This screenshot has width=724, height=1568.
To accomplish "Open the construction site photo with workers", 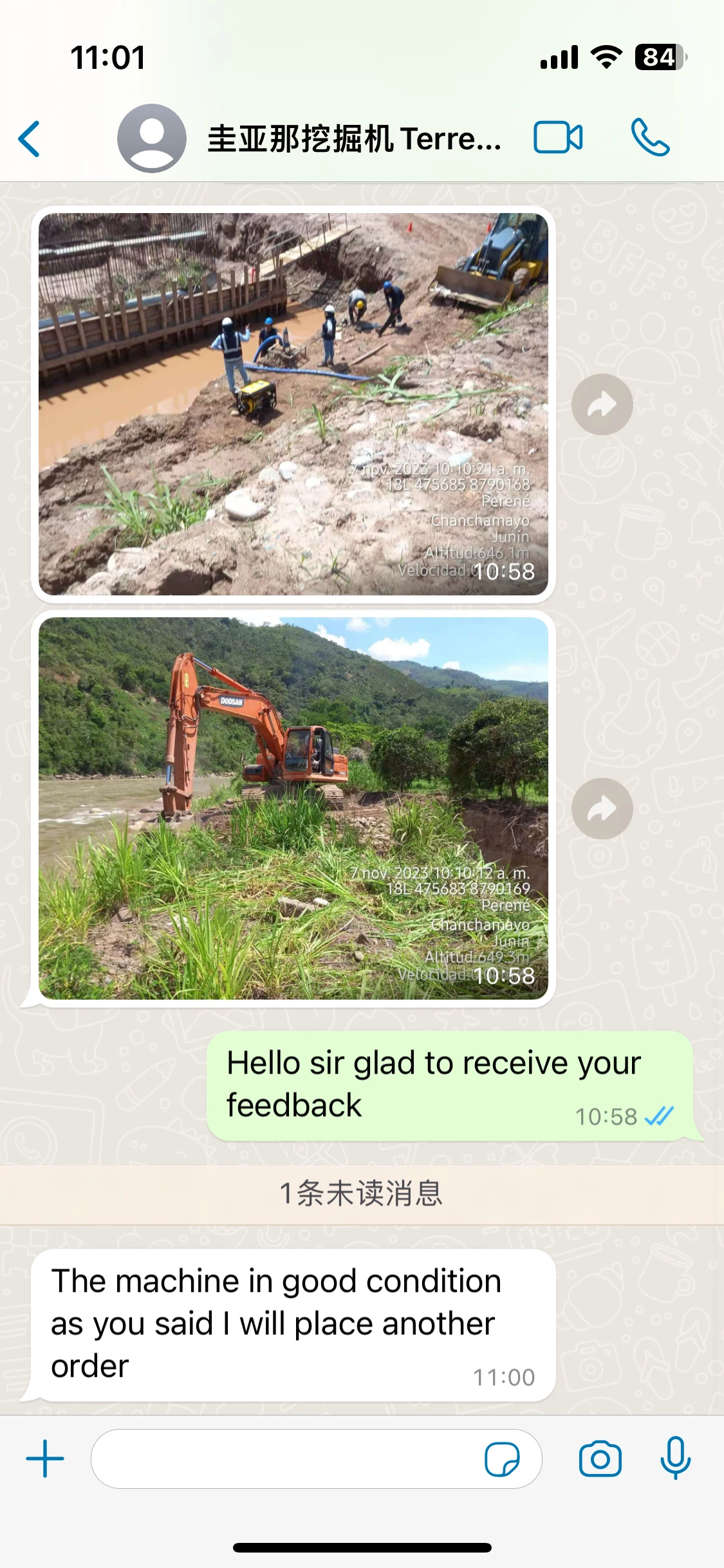I will click(x=293, y=404).
